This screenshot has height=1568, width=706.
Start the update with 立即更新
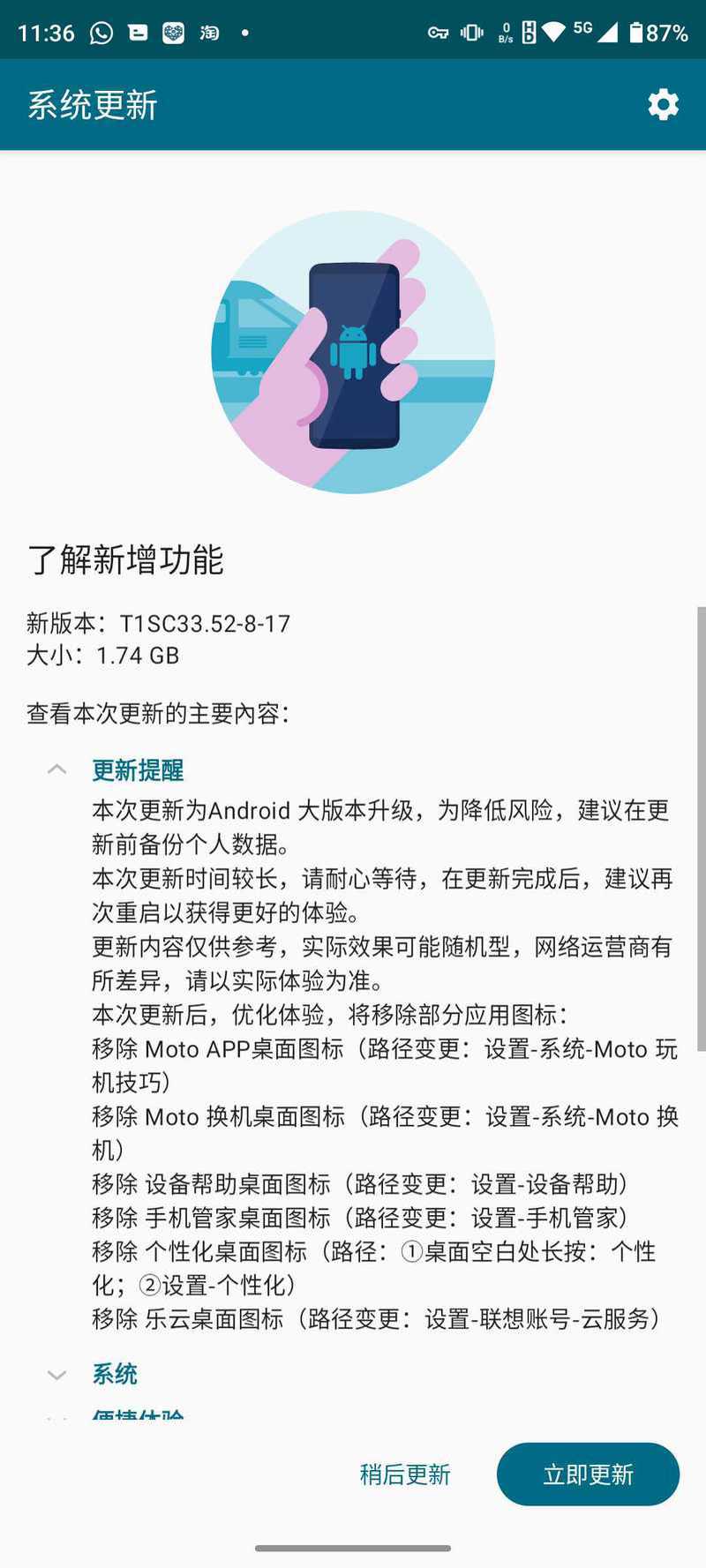(588, 1474)
